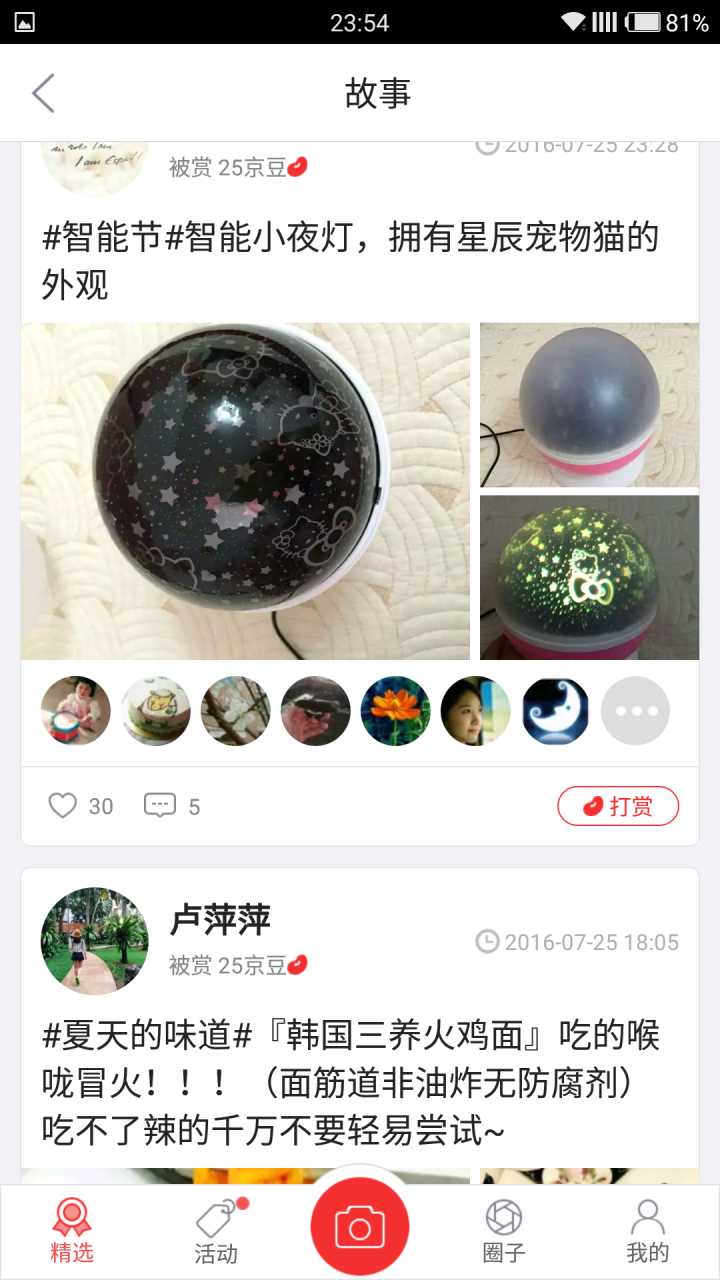The height and width of the screenshot is (1280, 720).
Task: Like the 智能小夜灯 post
Action: click(63, 806)
